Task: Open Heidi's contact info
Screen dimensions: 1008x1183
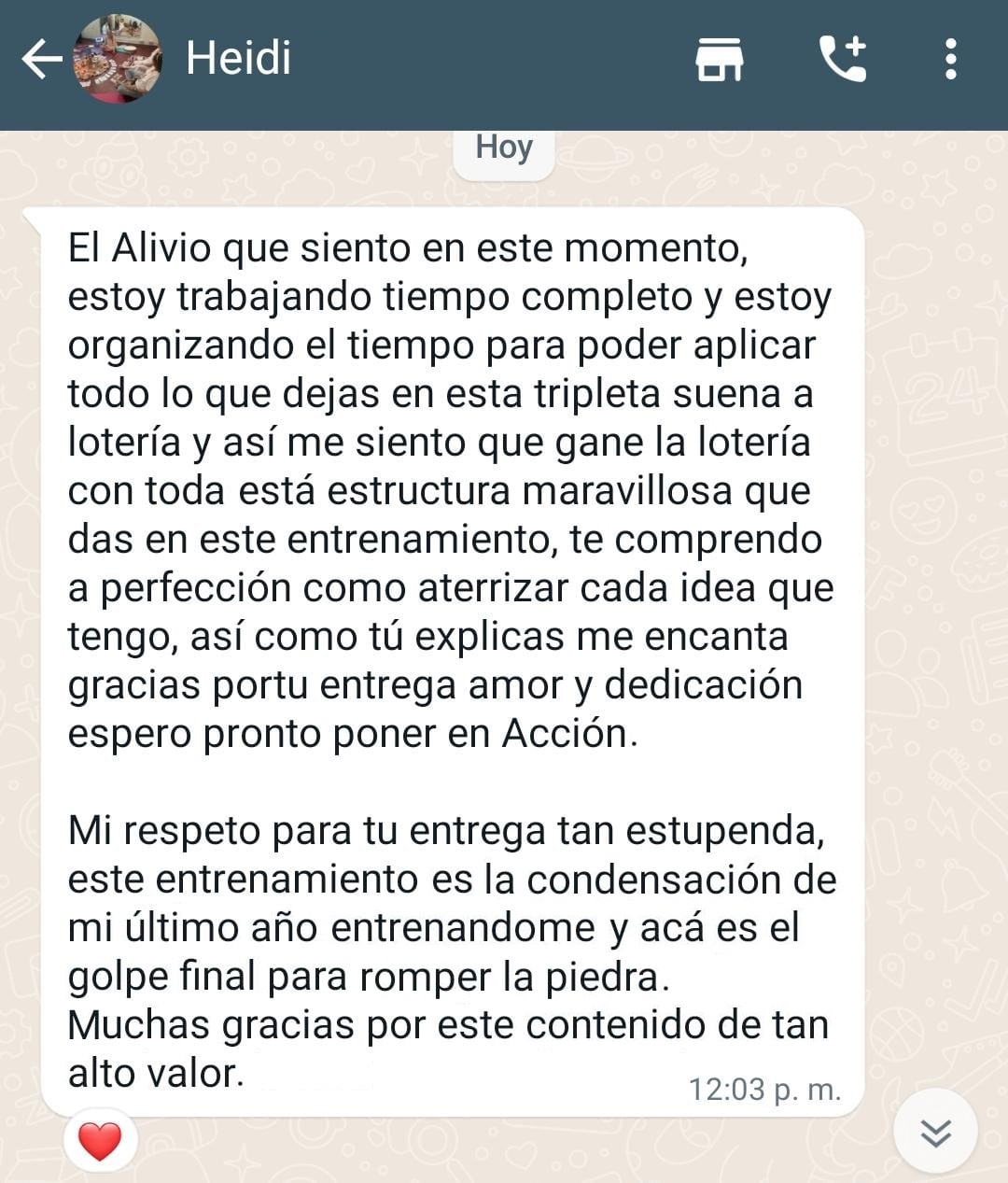Action: point(239,59)
